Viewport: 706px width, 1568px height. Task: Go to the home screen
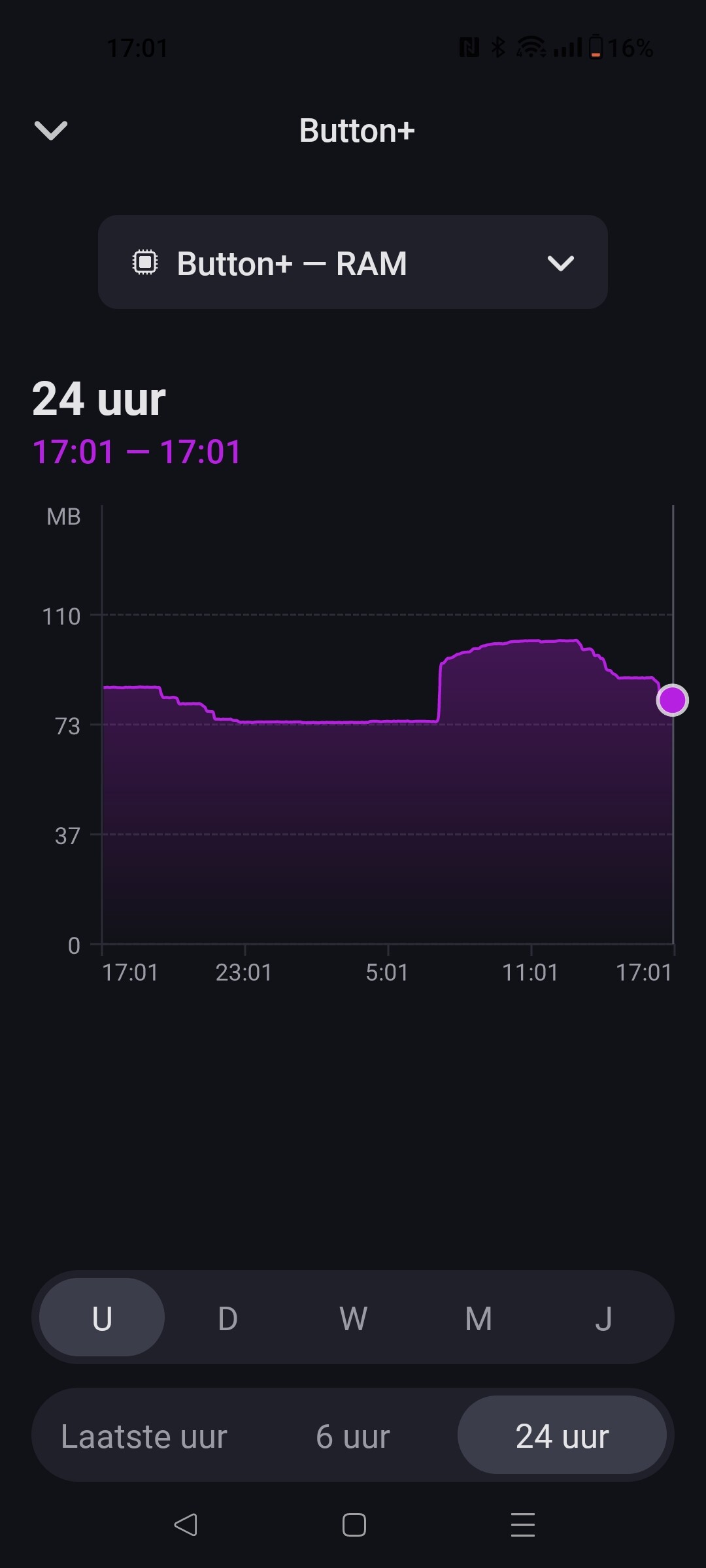354,1525
